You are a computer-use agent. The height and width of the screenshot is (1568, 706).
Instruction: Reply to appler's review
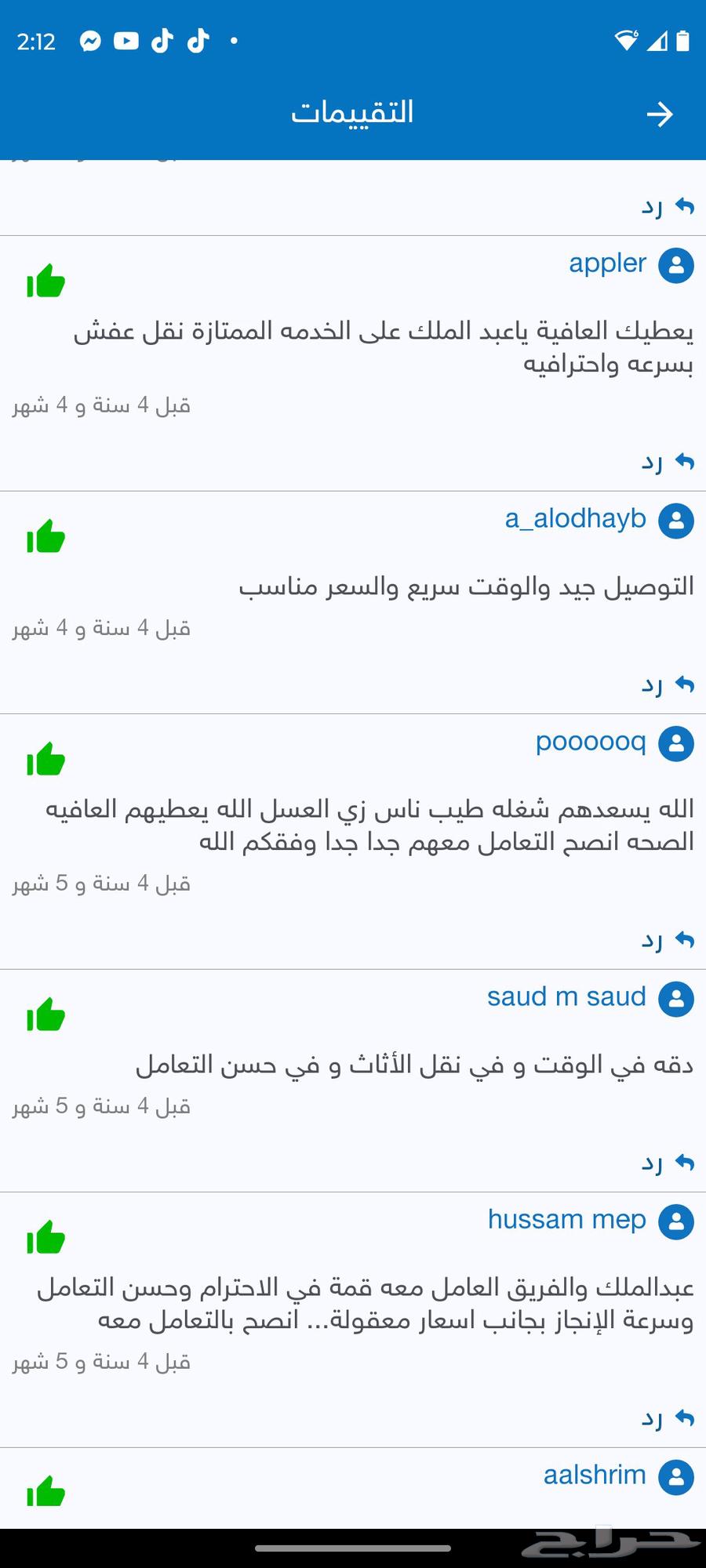pyautogui.click(x=668, y=463)
